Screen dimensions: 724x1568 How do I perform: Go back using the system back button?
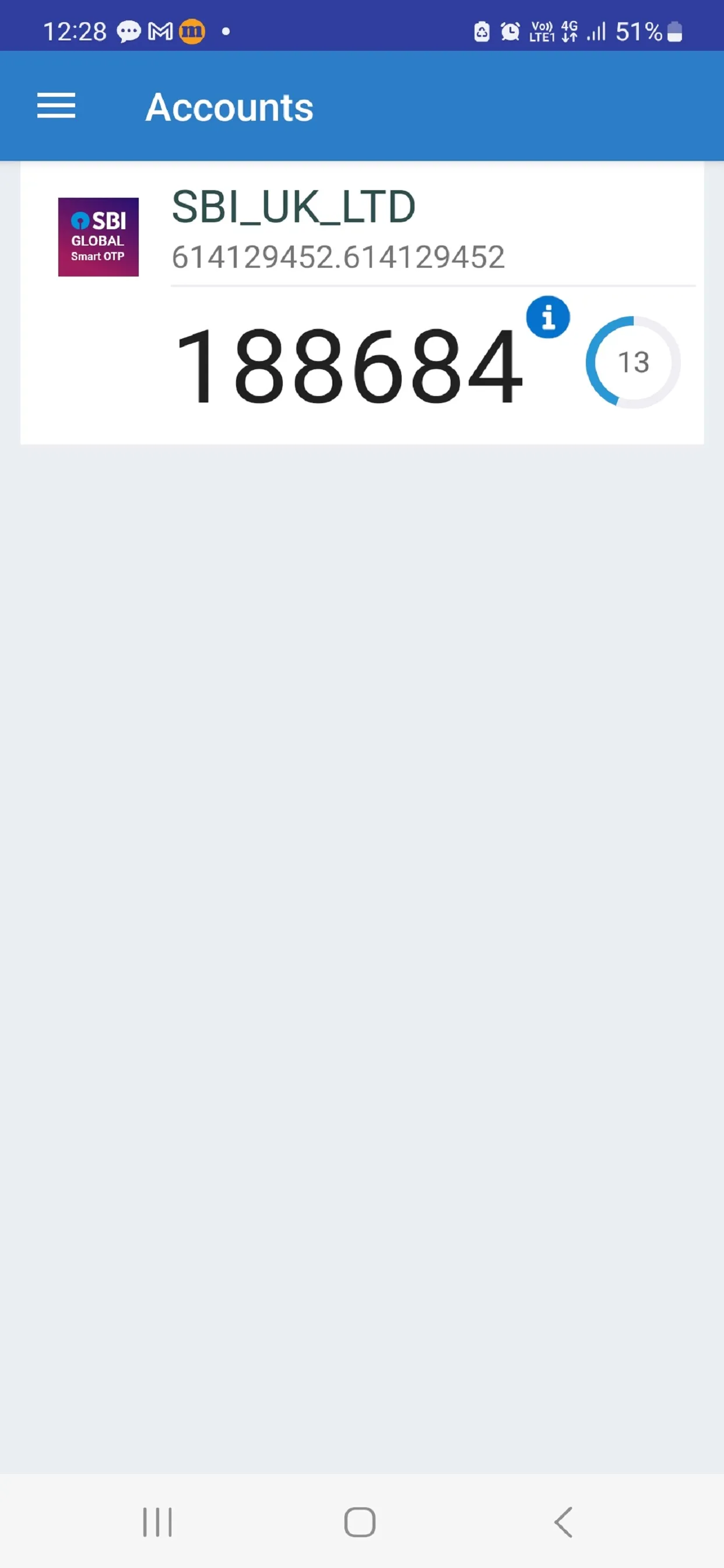tap(563, 1522)
